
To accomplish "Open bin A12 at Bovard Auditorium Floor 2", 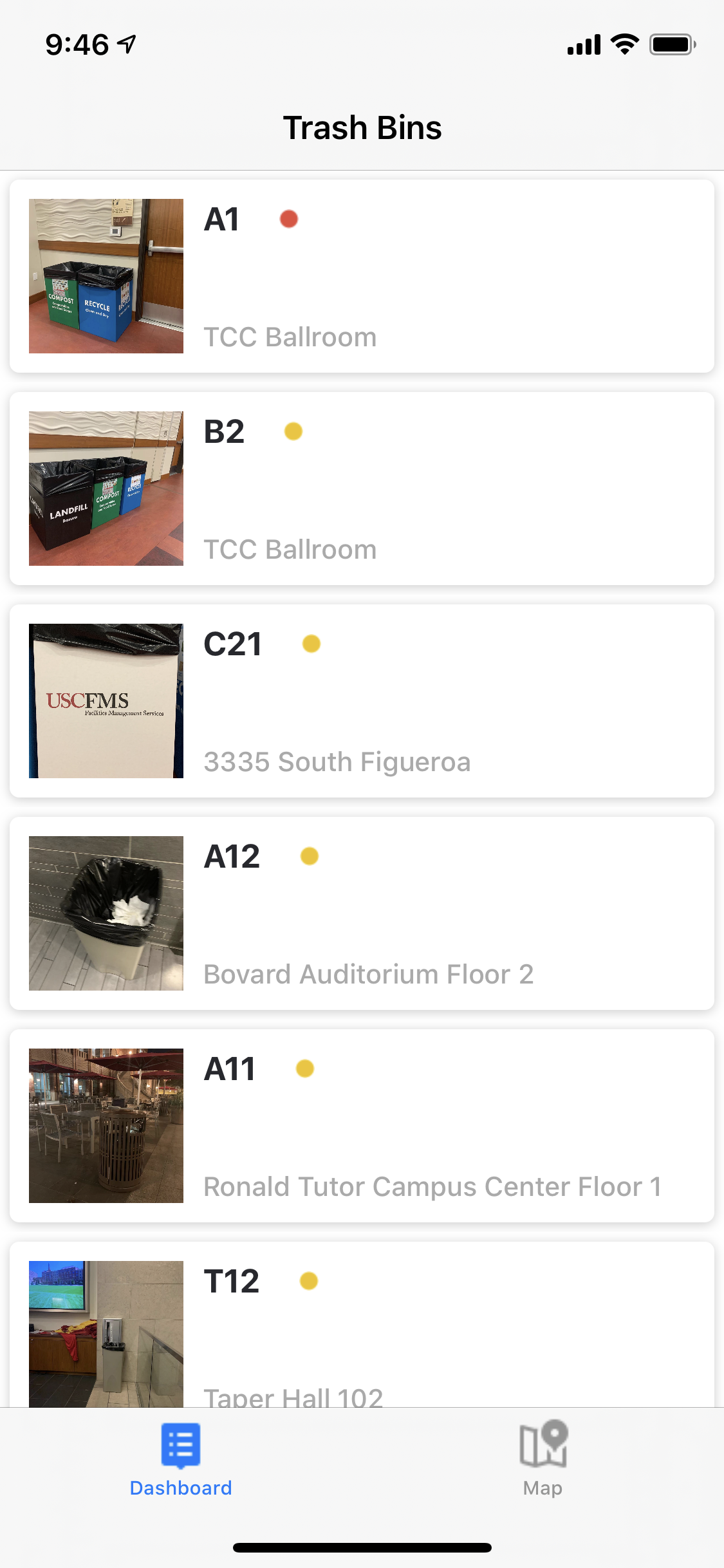I will pos(362,913).
